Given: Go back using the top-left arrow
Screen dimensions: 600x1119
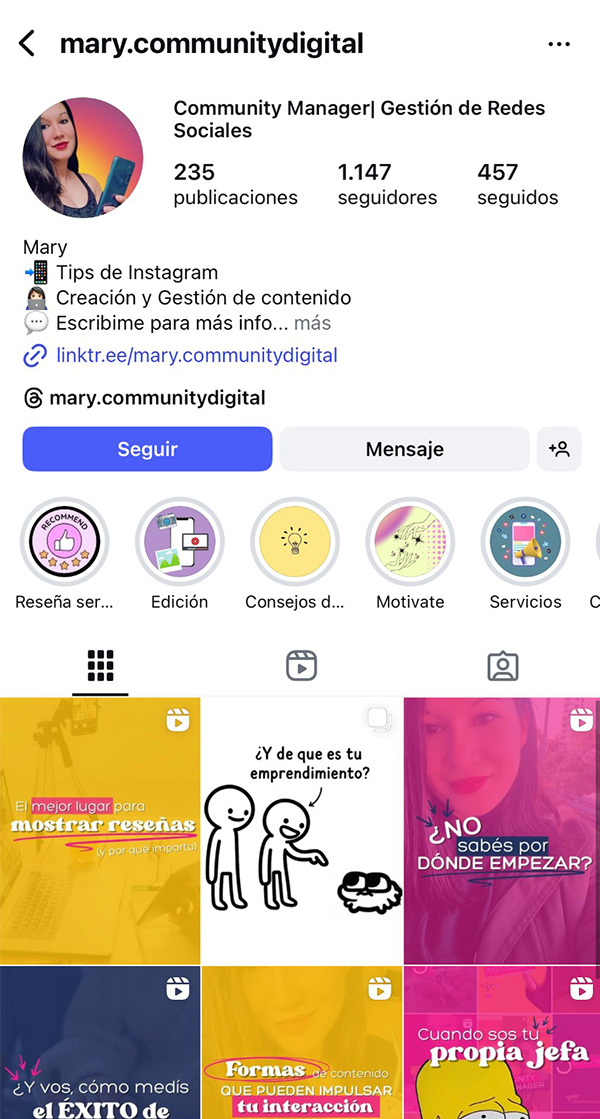Looking at the screenshot, I should coord(27,44).
